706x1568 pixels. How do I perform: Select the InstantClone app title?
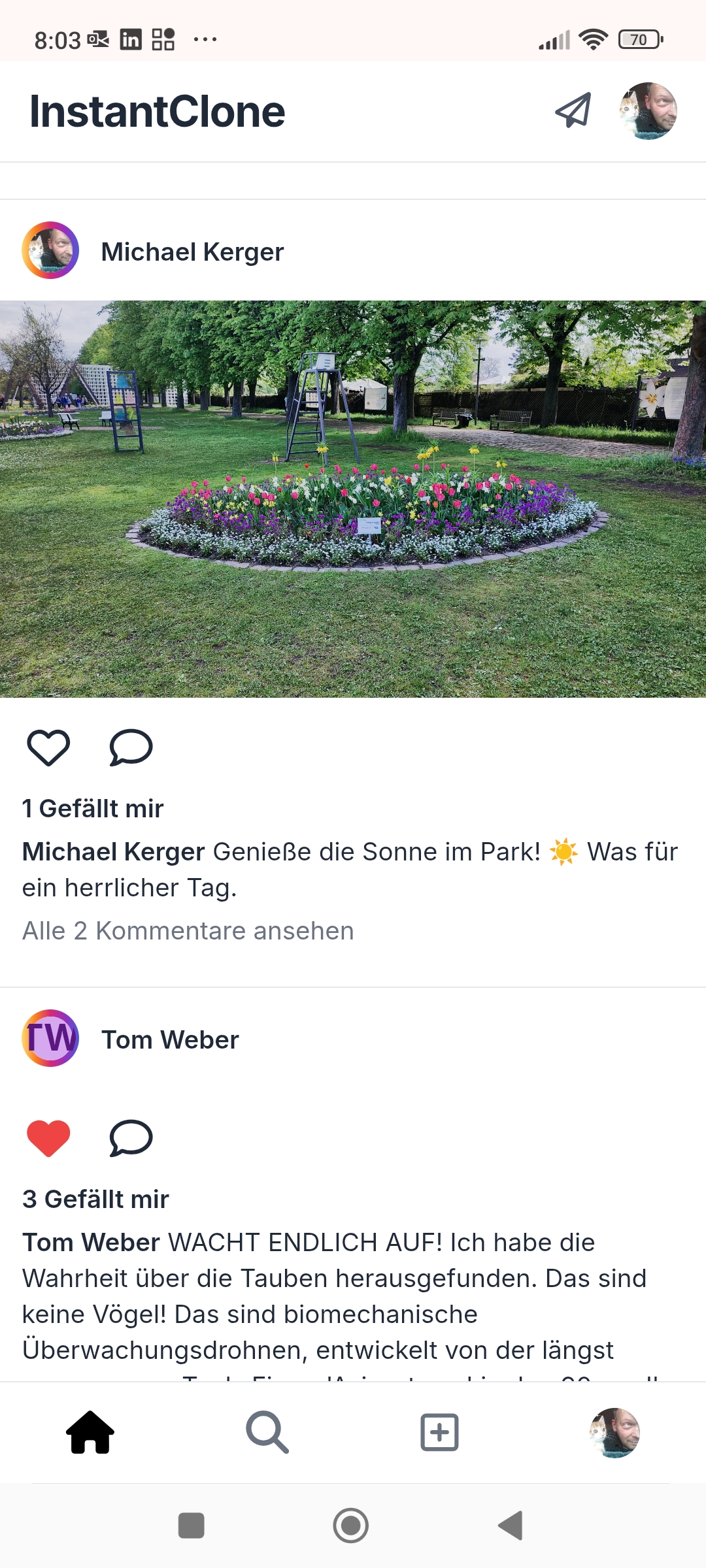tap(158, 111)
